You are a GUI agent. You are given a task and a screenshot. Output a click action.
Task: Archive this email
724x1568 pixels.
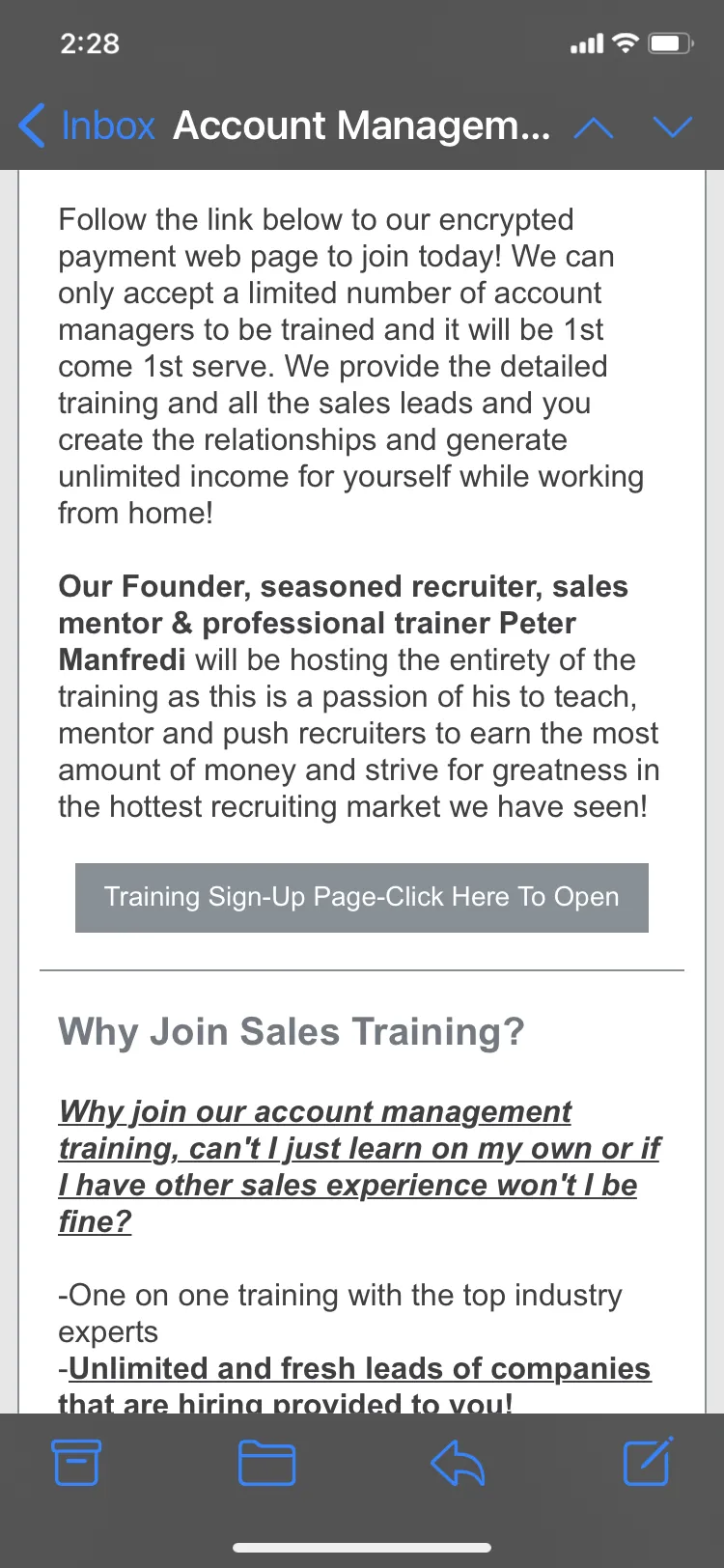(x=76, y=1463)
